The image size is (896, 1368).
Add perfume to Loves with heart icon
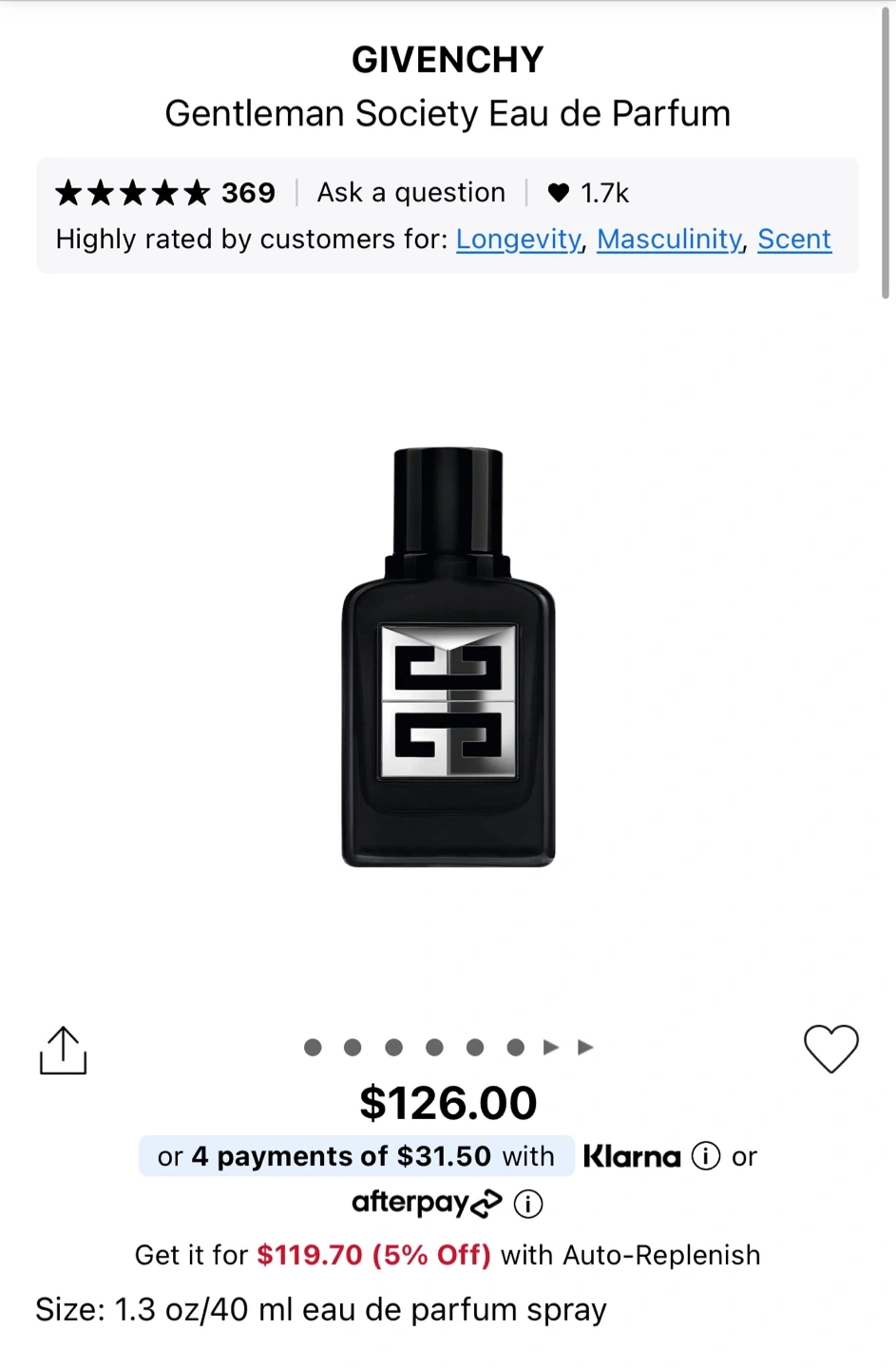coord(830,1049)
